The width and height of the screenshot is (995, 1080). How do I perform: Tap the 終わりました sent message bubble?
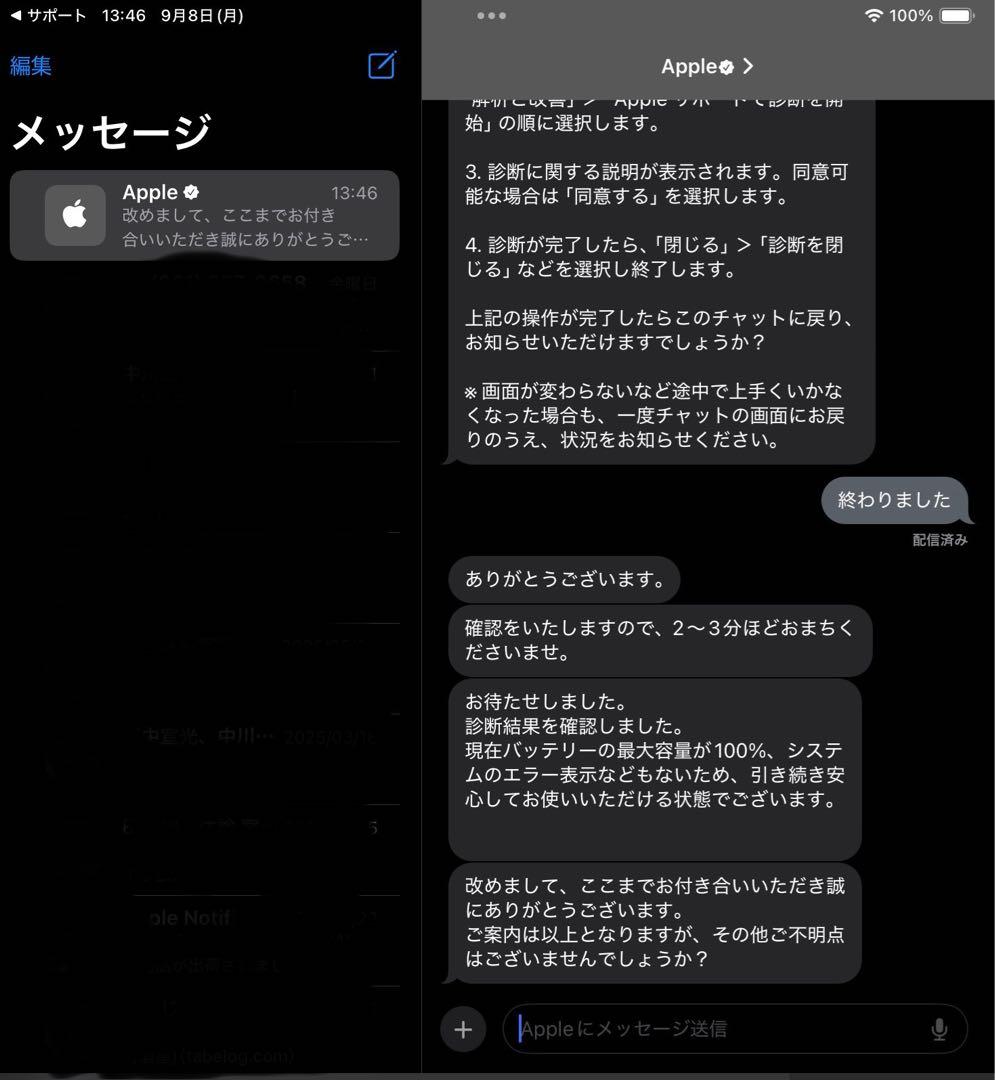coord(893,500)
